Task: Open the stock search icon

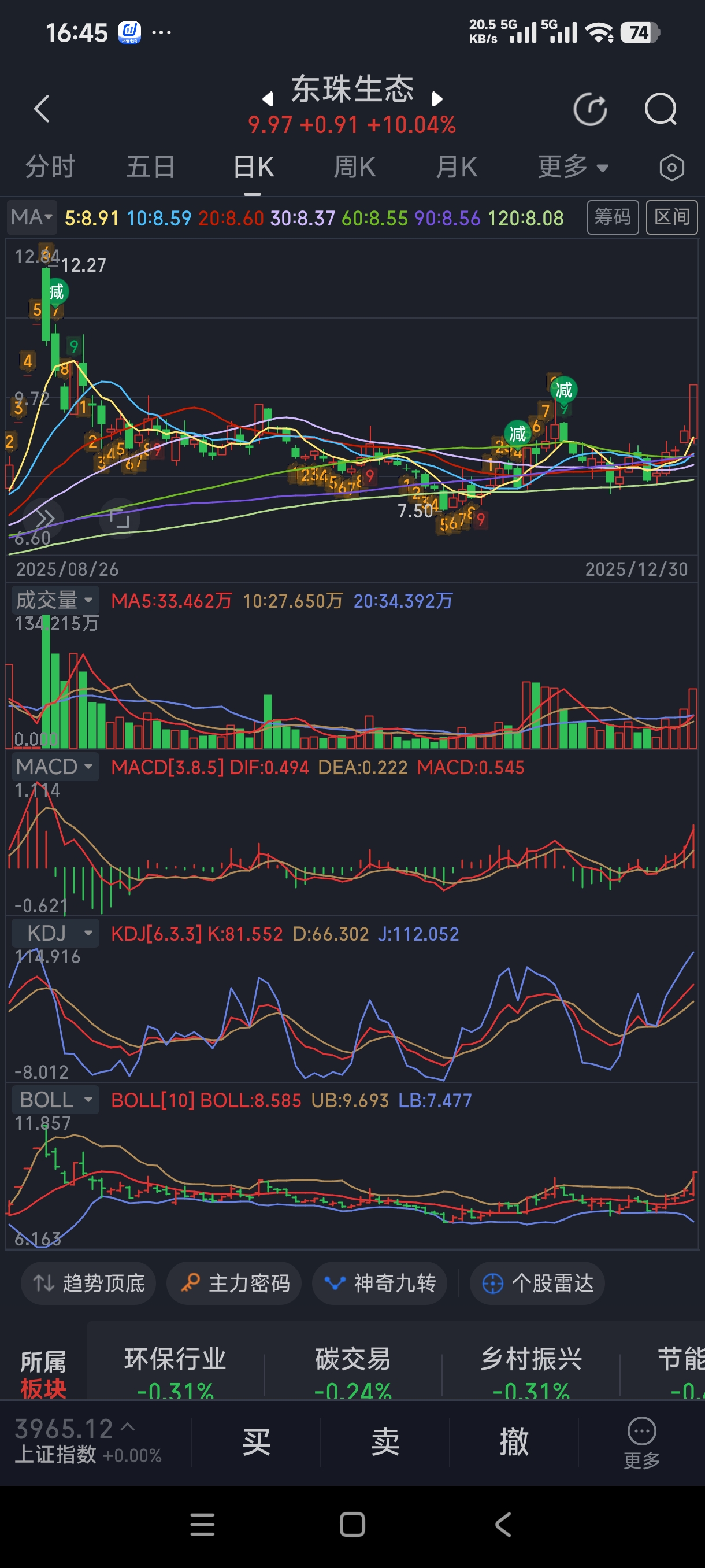Action: (661, 110)
